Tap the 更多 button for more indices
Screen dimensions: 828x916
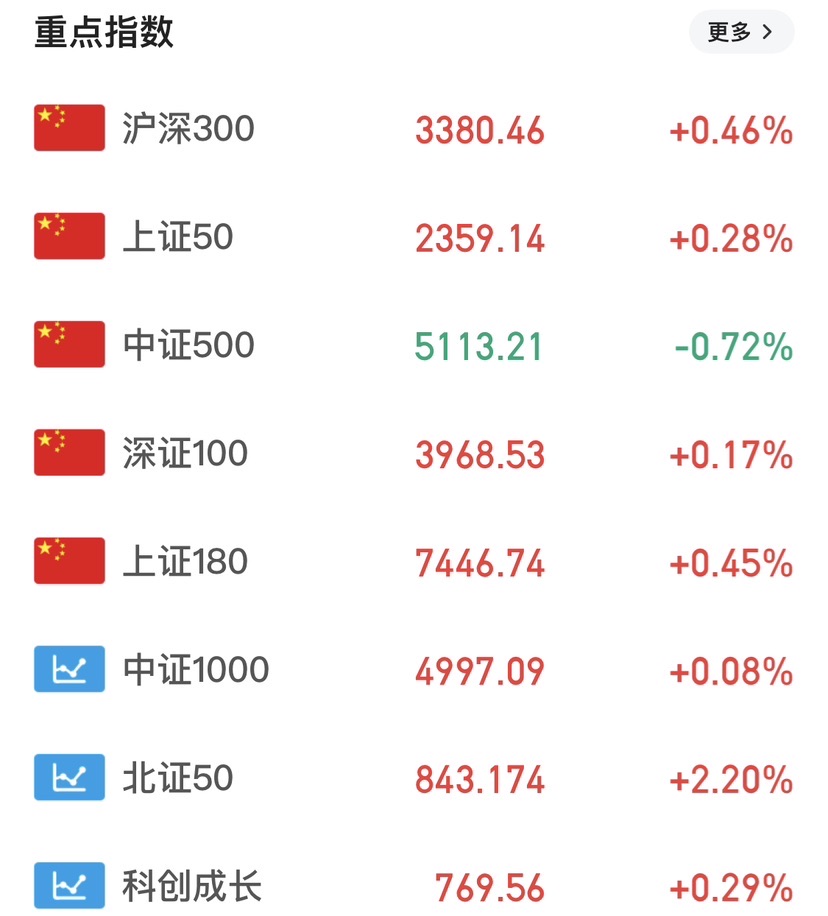coord(741,32)
